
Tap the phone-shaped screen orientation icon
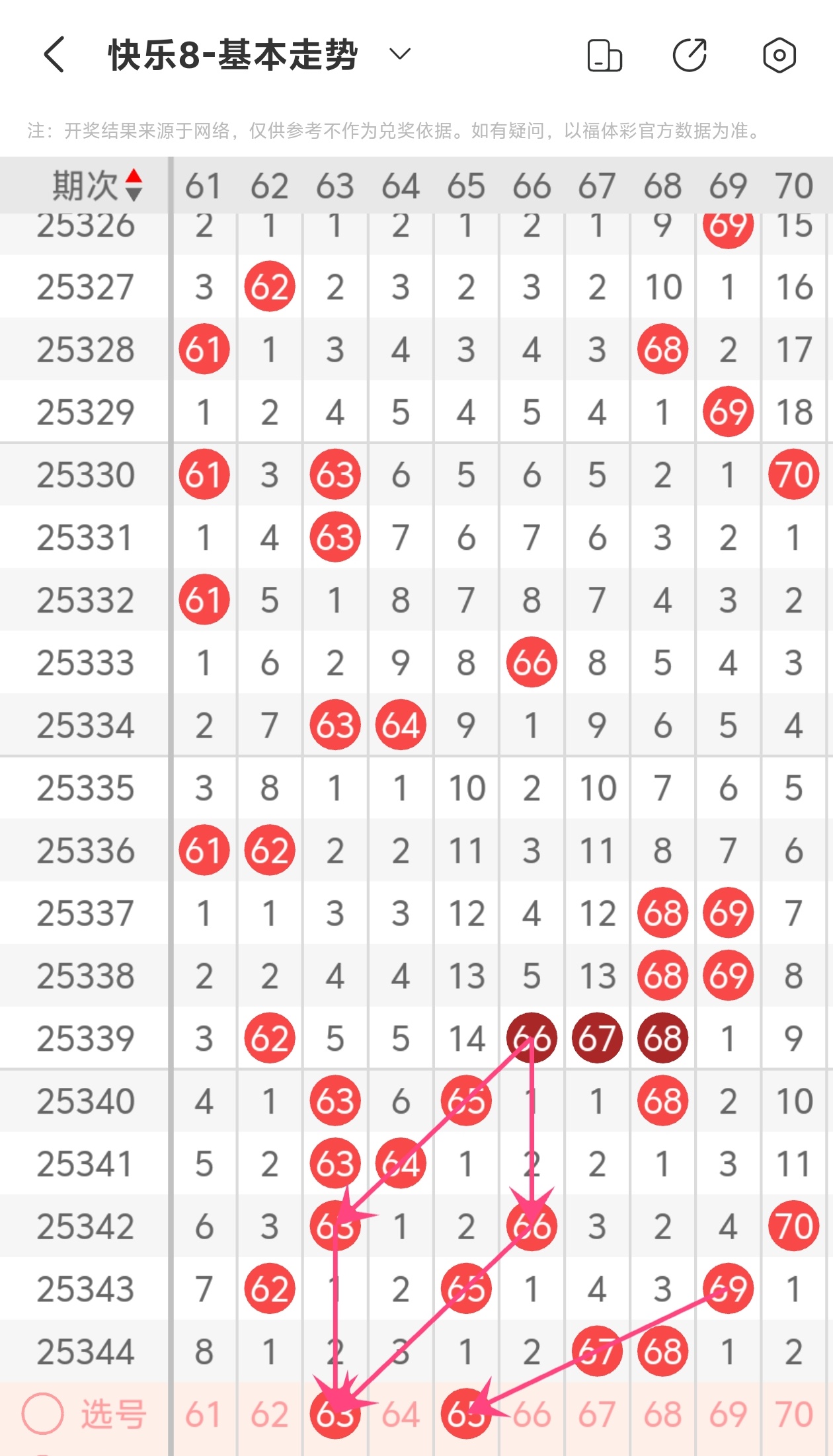pyautogui.click(x=604, y=56)
